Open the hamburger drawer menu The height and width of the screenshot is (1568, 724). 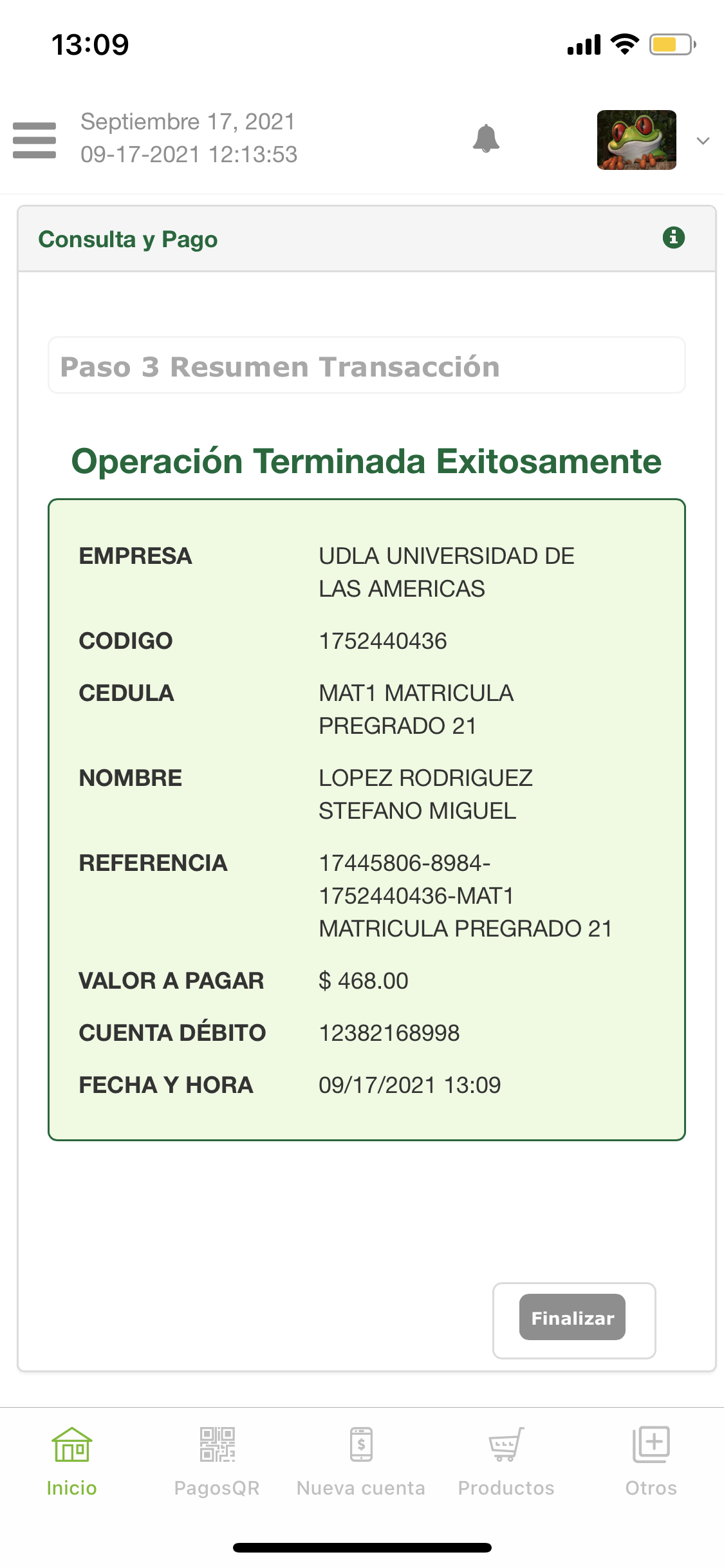35,140
